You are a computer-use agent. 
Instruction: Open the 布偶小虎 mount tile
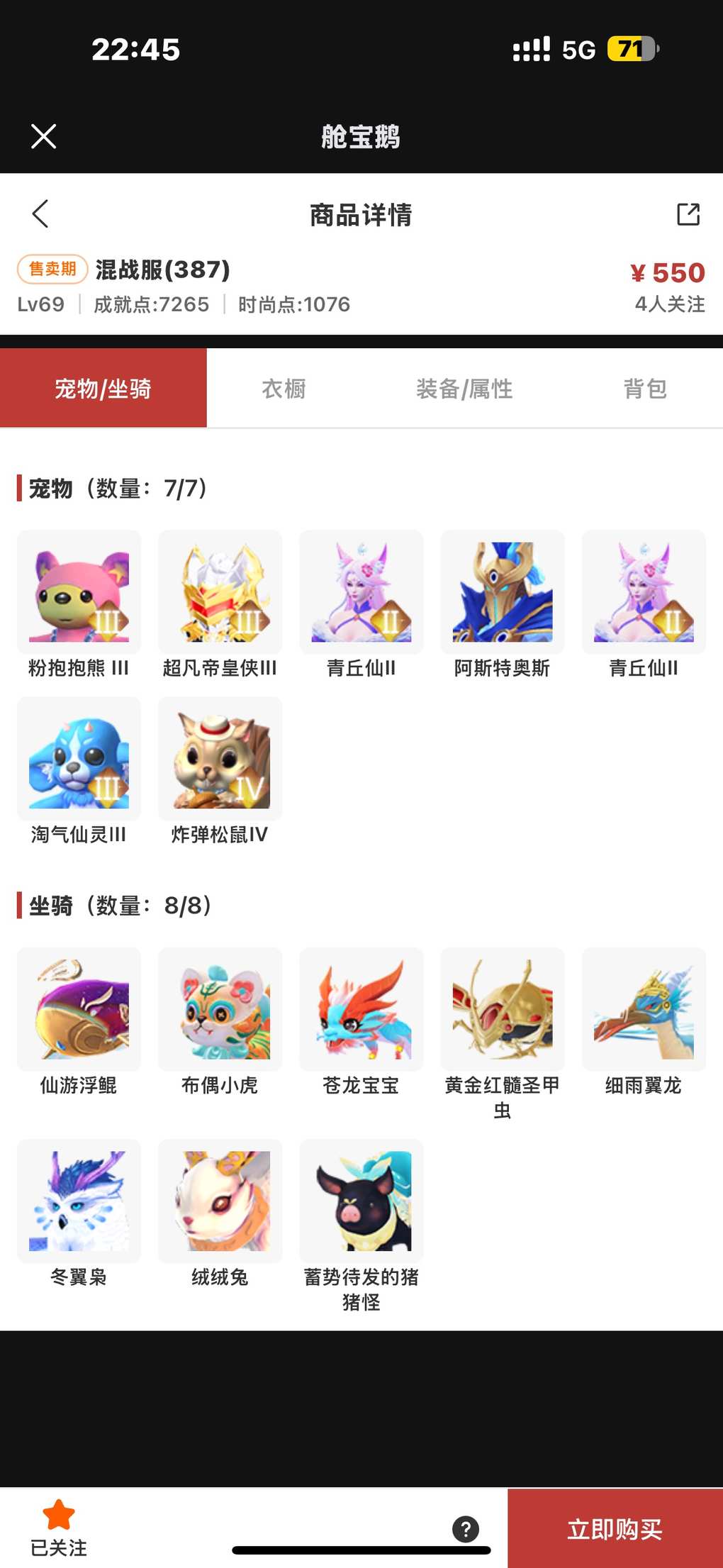pos(220,1009)
